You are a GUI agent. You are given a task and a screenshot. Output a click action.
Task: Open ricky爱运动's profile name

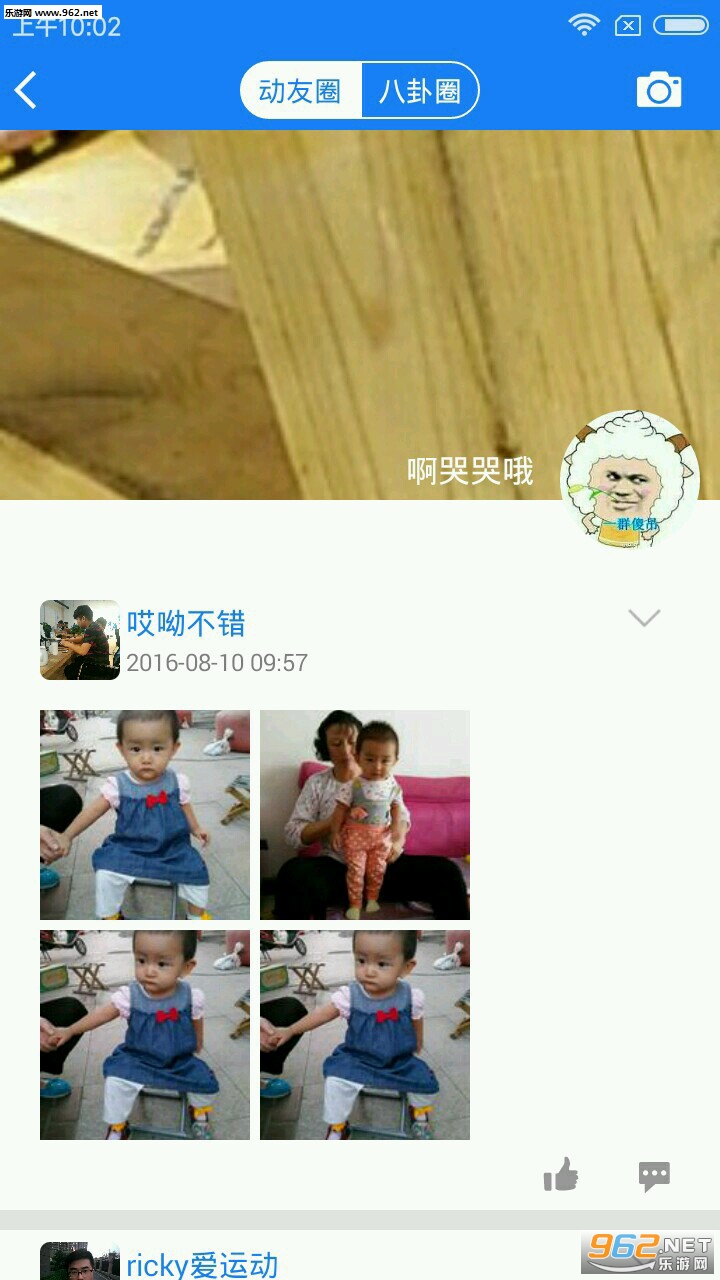(x=202, y=1264)
